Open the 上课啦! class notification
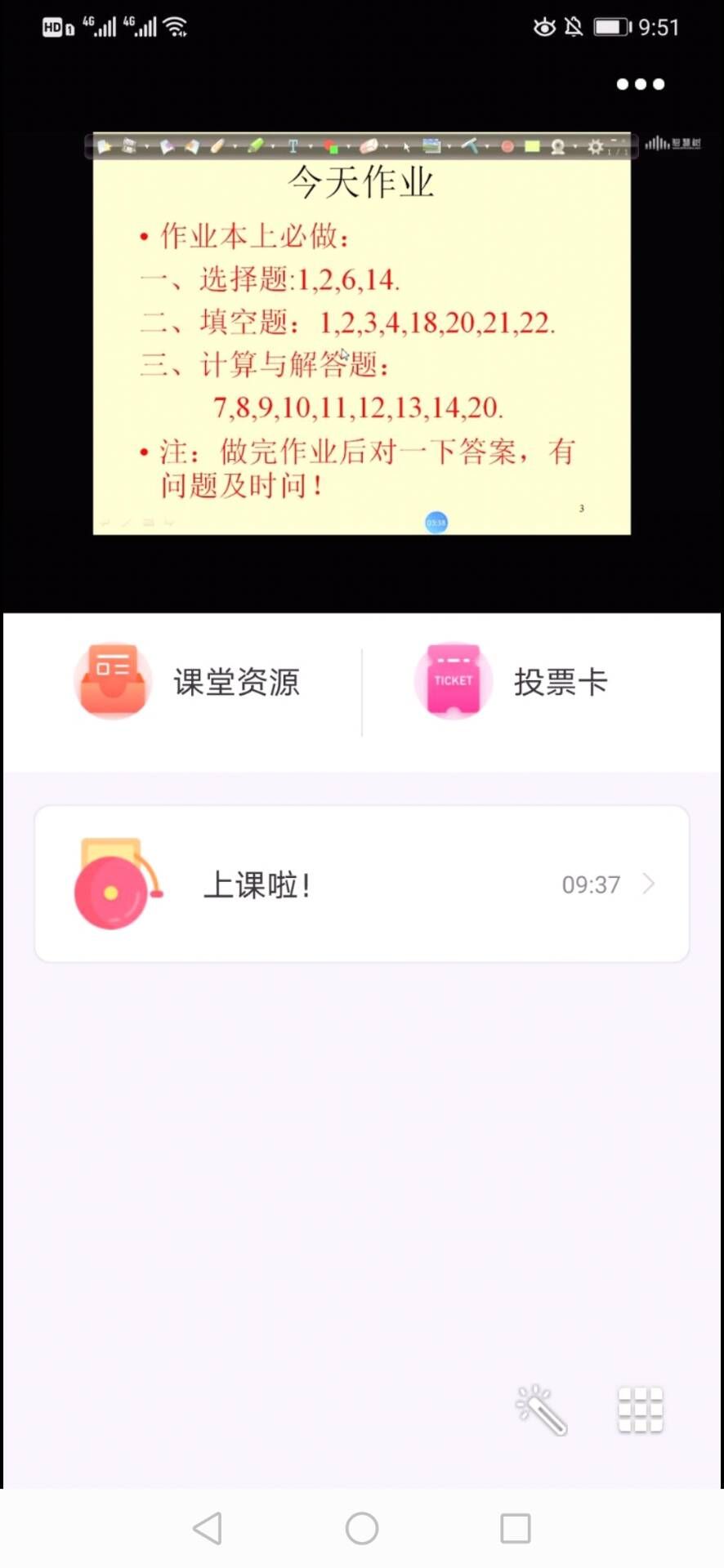 tap(361, 884)
